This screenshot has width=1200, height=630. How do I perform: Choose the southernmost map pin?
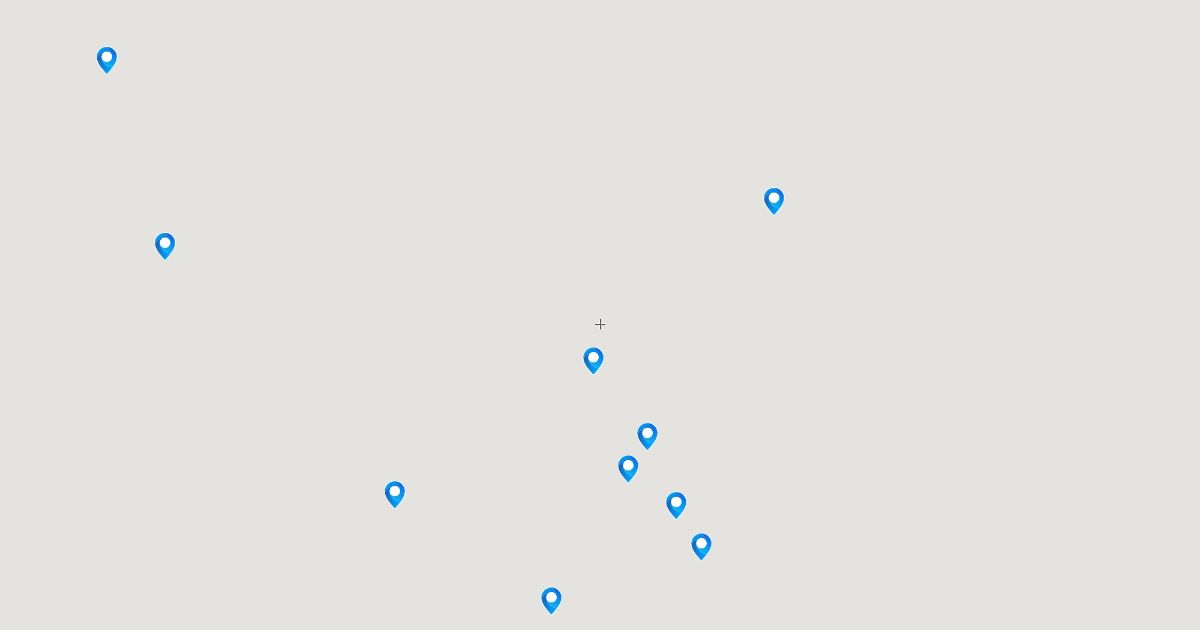click(x=551, y=599)
